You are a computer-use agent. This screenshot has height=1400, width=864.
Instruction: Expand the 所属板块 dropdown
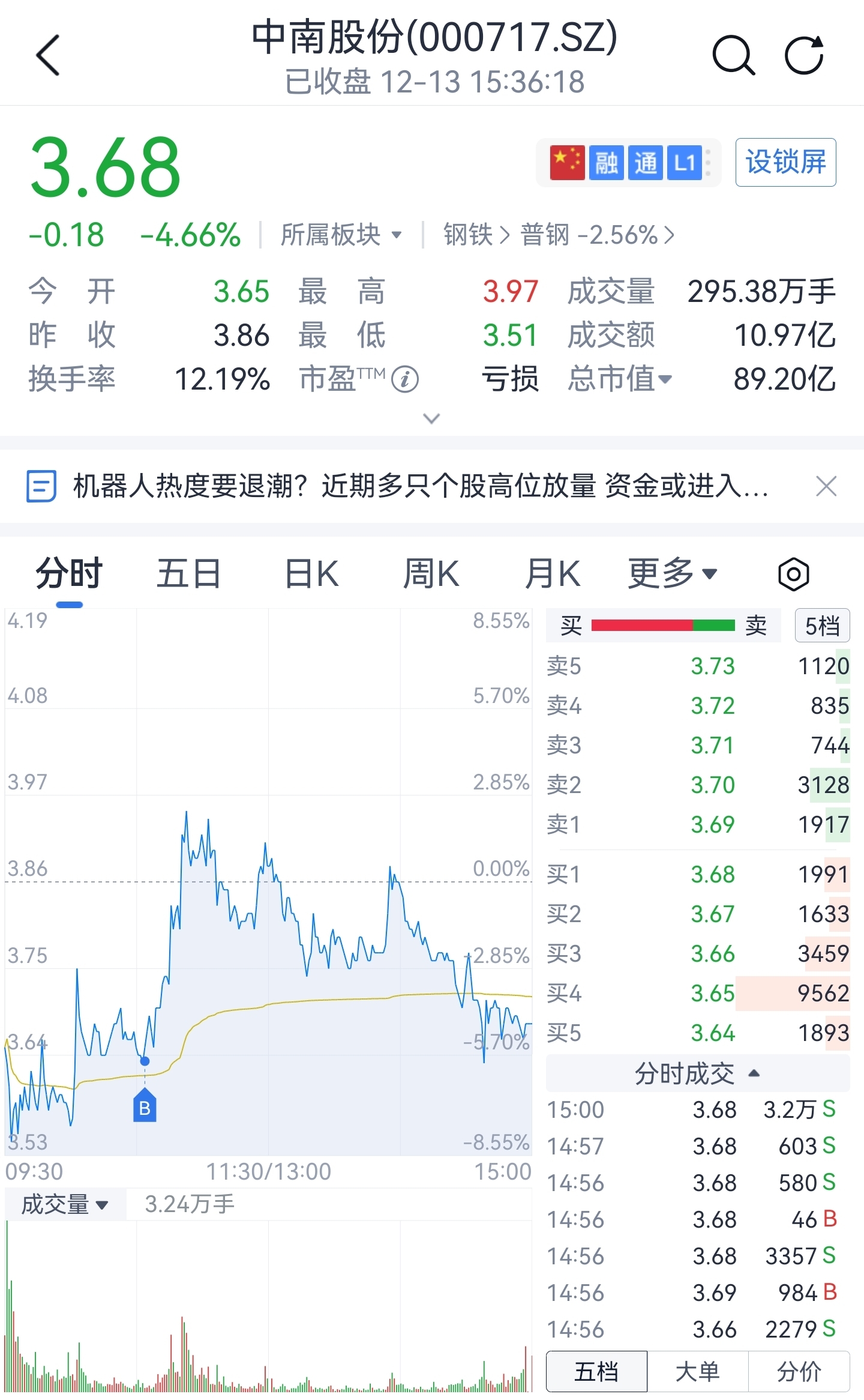pyautogui.click(x=341, y=234)
